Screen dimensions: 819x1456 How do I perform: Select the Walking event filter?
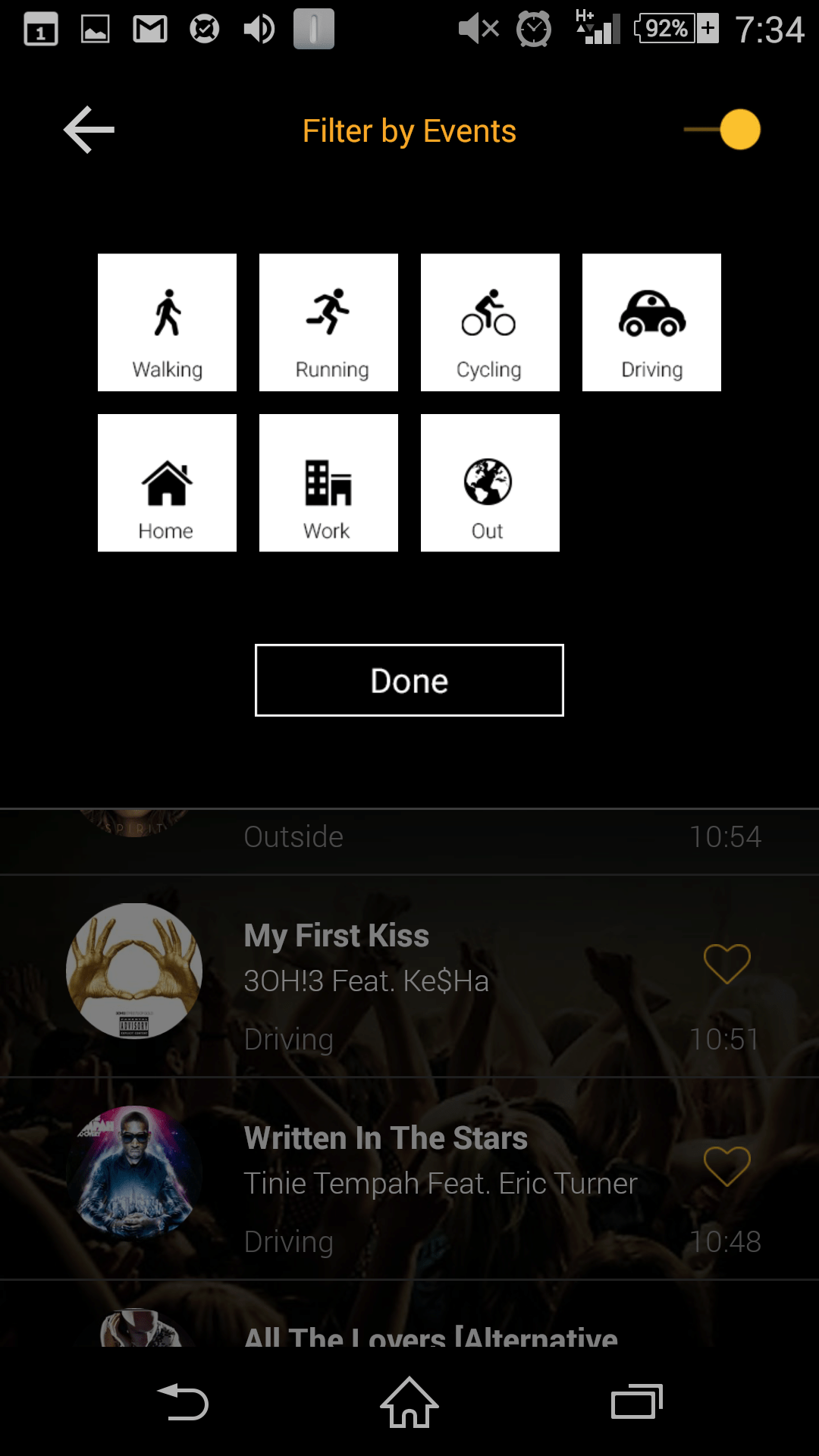[x=167, y=323]
